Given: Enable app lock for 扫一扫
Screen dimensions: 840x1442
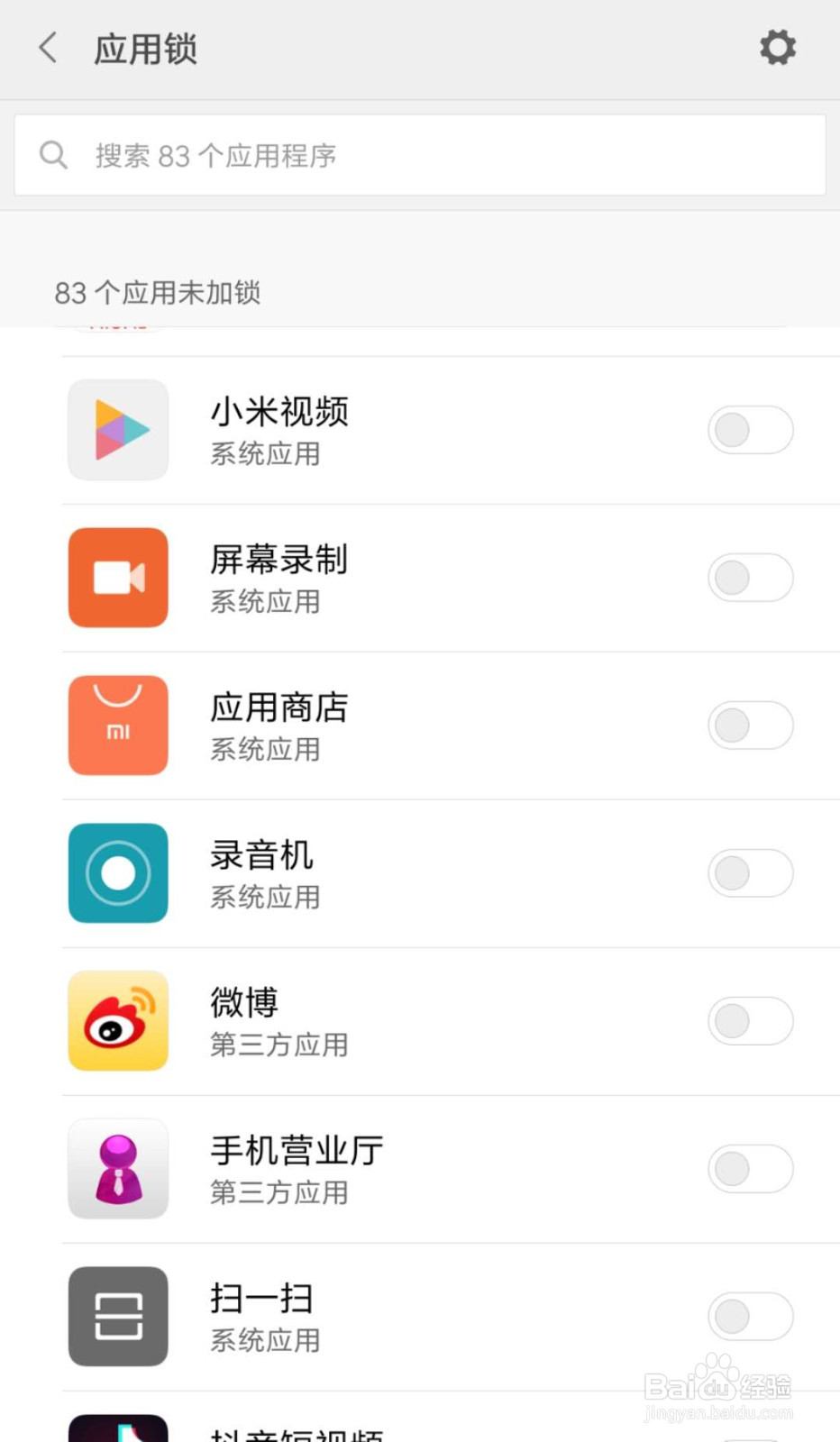Looking at the screenshot, I should pyautogui.click(x=751, y=1316).
